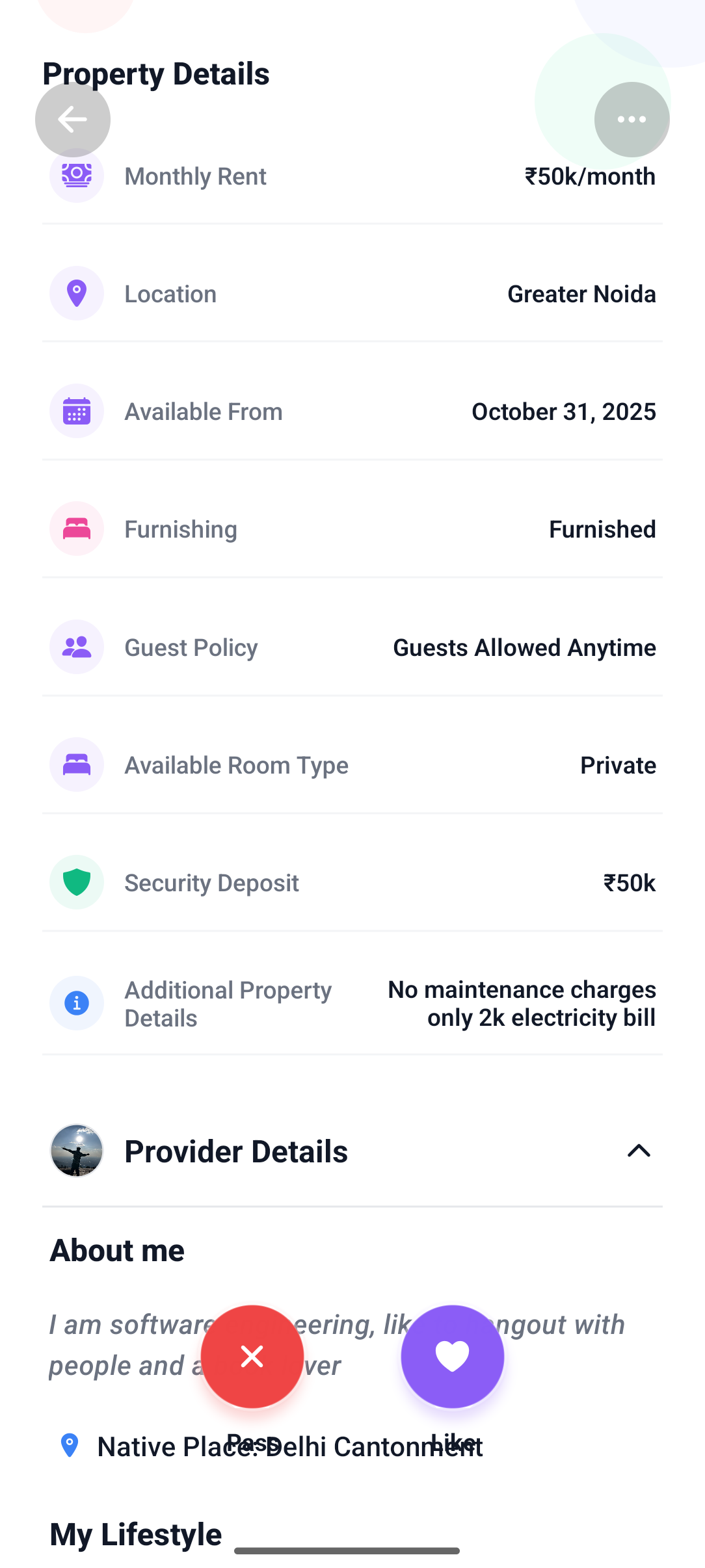Image resolution: width=705 pixels, height=1568 pixels.
Task: Click the Available Room Type bed icon
Action: tap(76, 764)
